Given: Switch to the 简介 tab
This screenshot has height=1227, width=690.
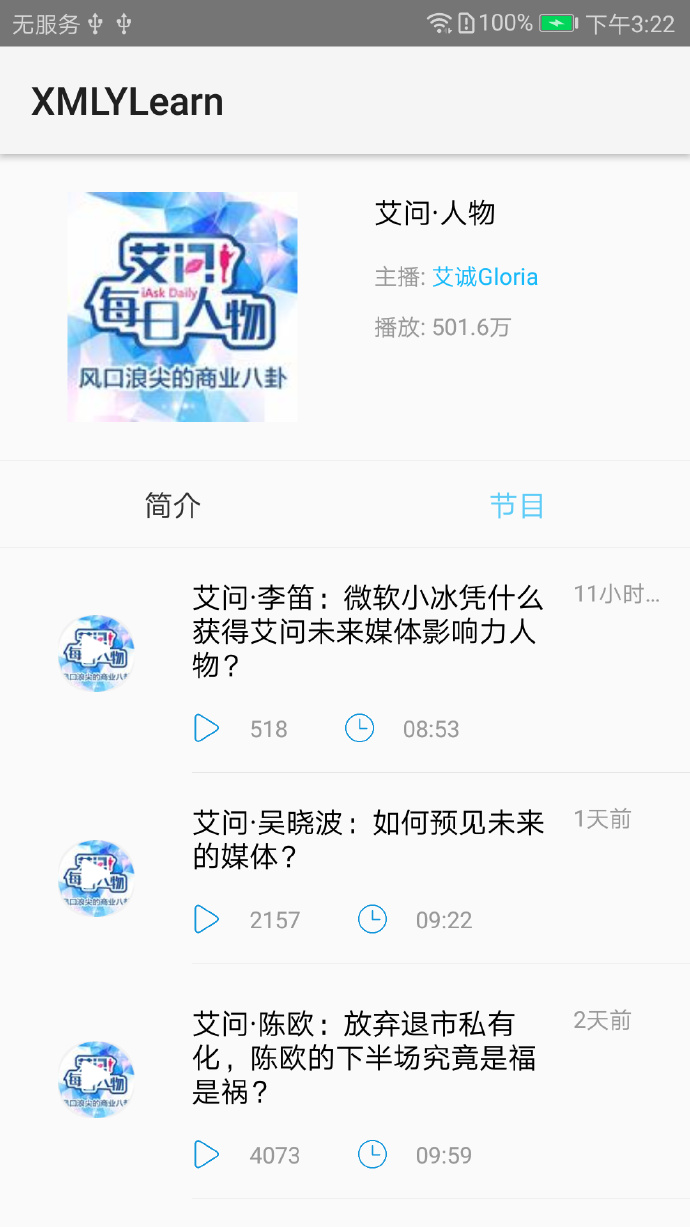Looking at the screenshot, I should (173, 506).
